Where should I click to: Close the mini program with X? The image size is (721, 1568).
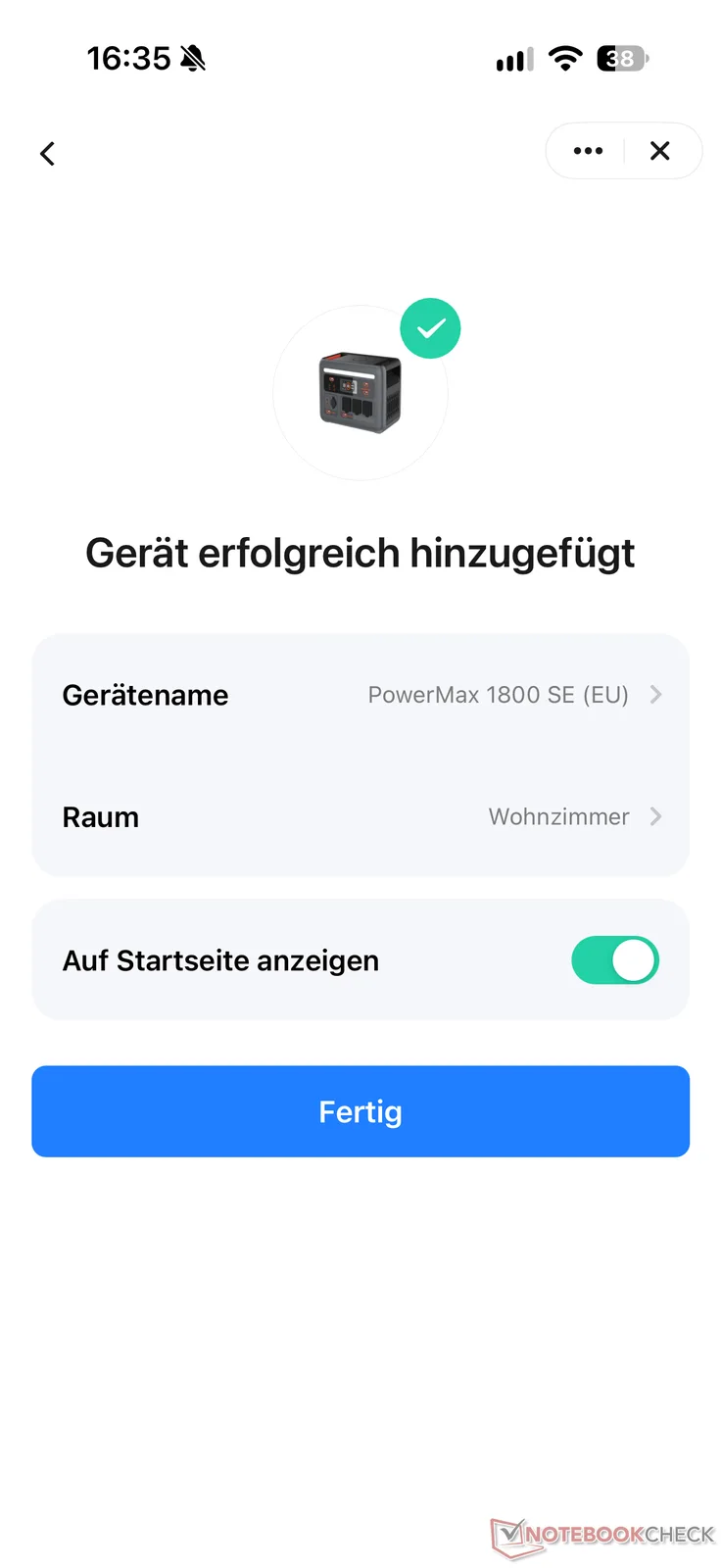click(x=660, y=151)
